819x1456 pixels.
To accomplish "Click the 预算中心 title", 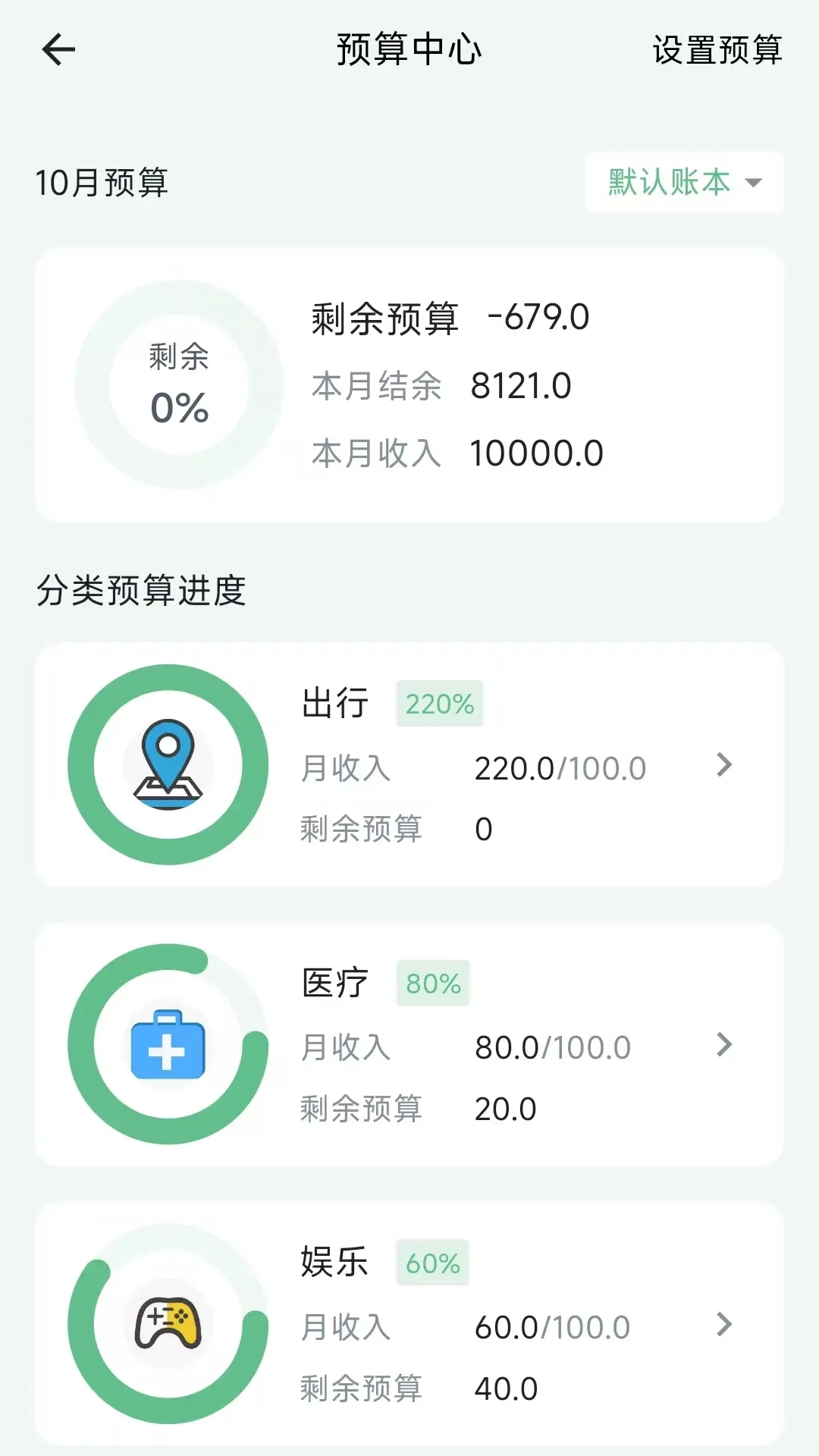I will point(409,49).
